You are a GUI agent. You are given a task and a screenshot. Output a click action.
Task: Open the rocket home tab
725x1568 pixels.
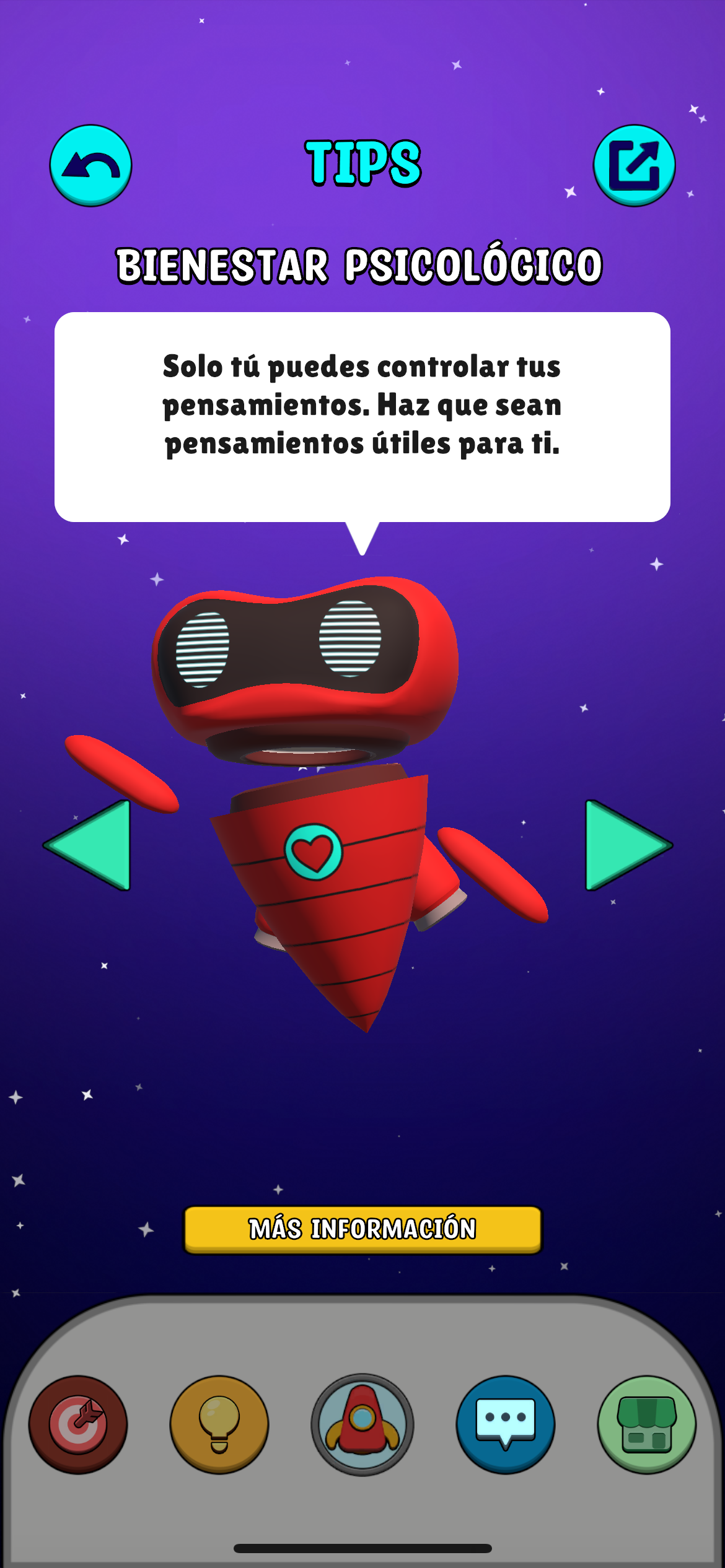[362, 1424]
